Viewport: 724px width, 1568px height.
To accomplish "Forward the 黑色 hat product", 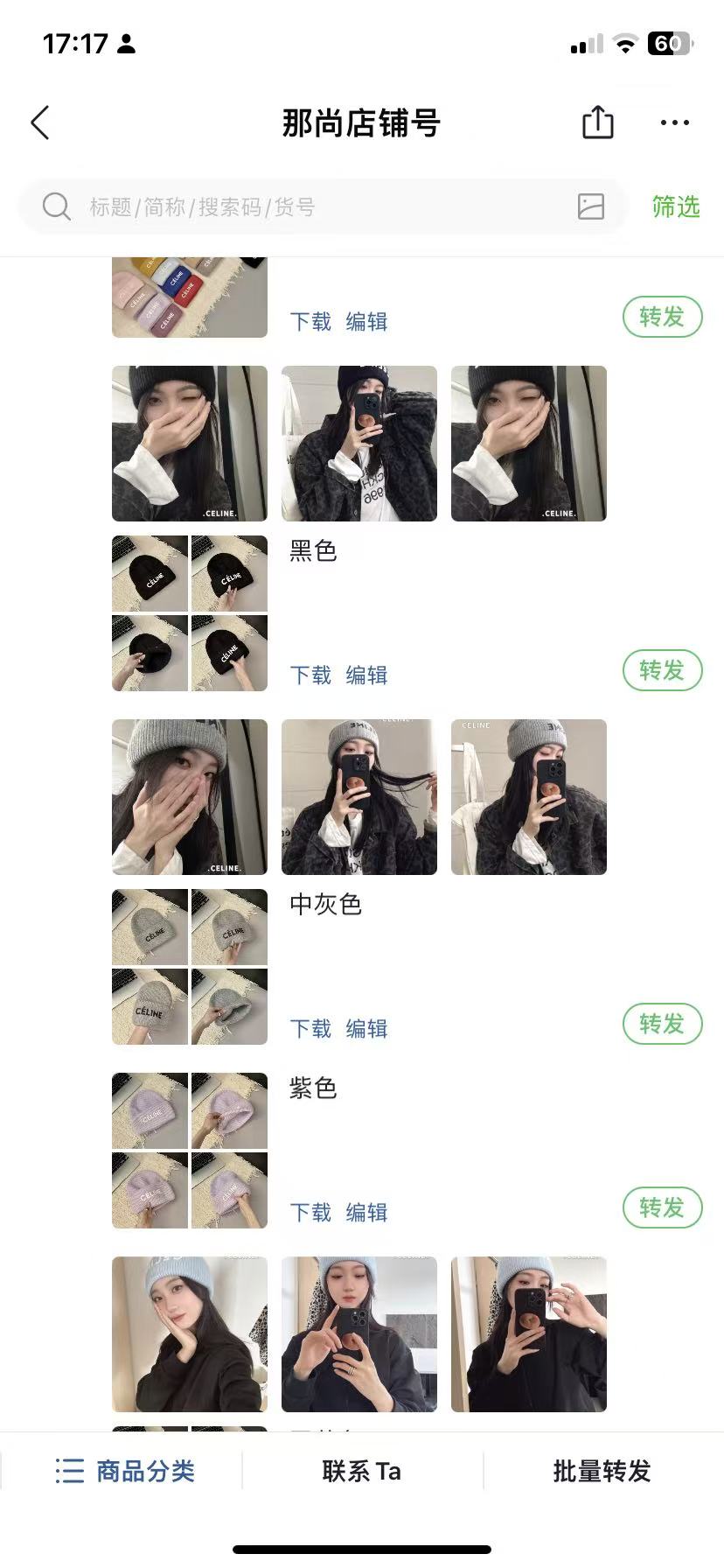I will point(662,670).
